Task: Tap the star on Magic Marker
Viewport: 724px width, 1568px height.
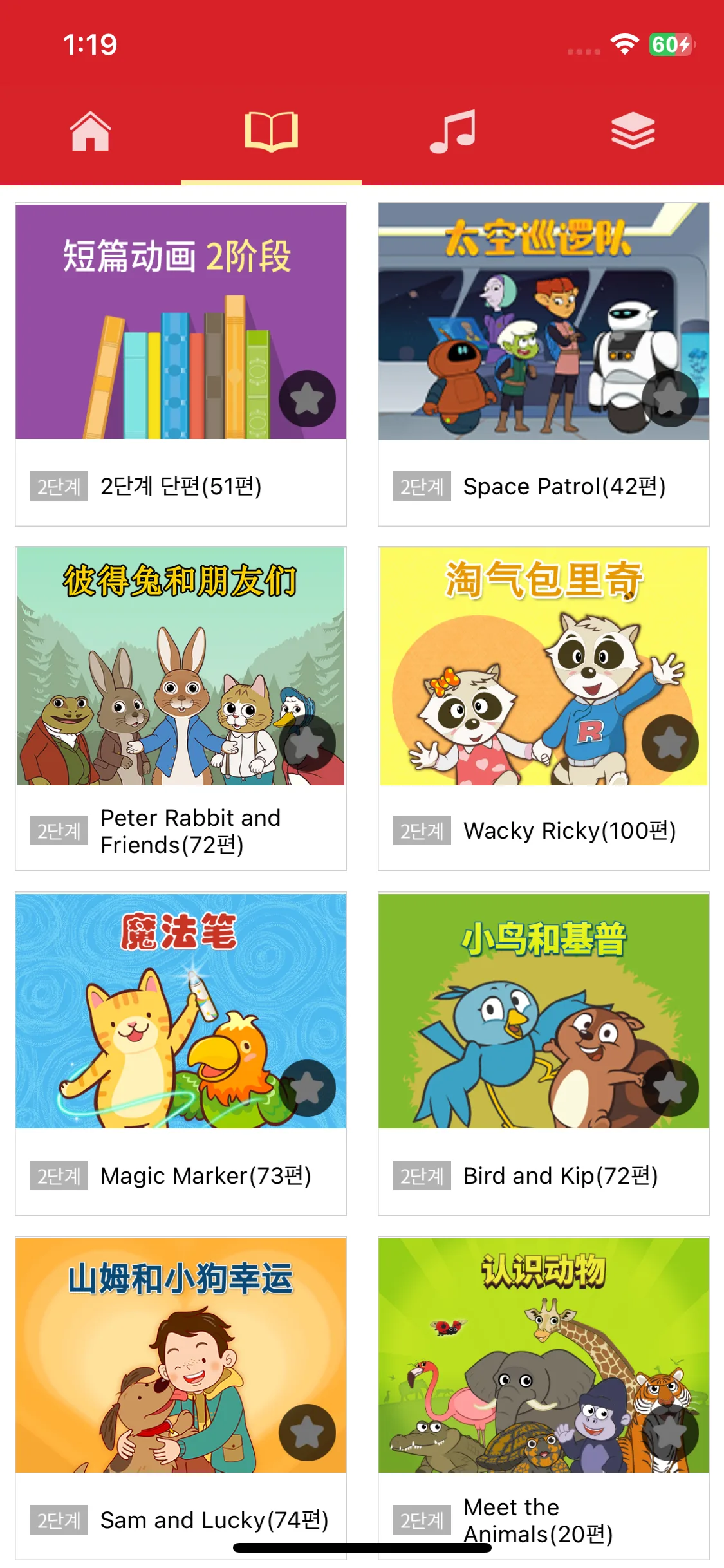Action: click(307, 1088)
